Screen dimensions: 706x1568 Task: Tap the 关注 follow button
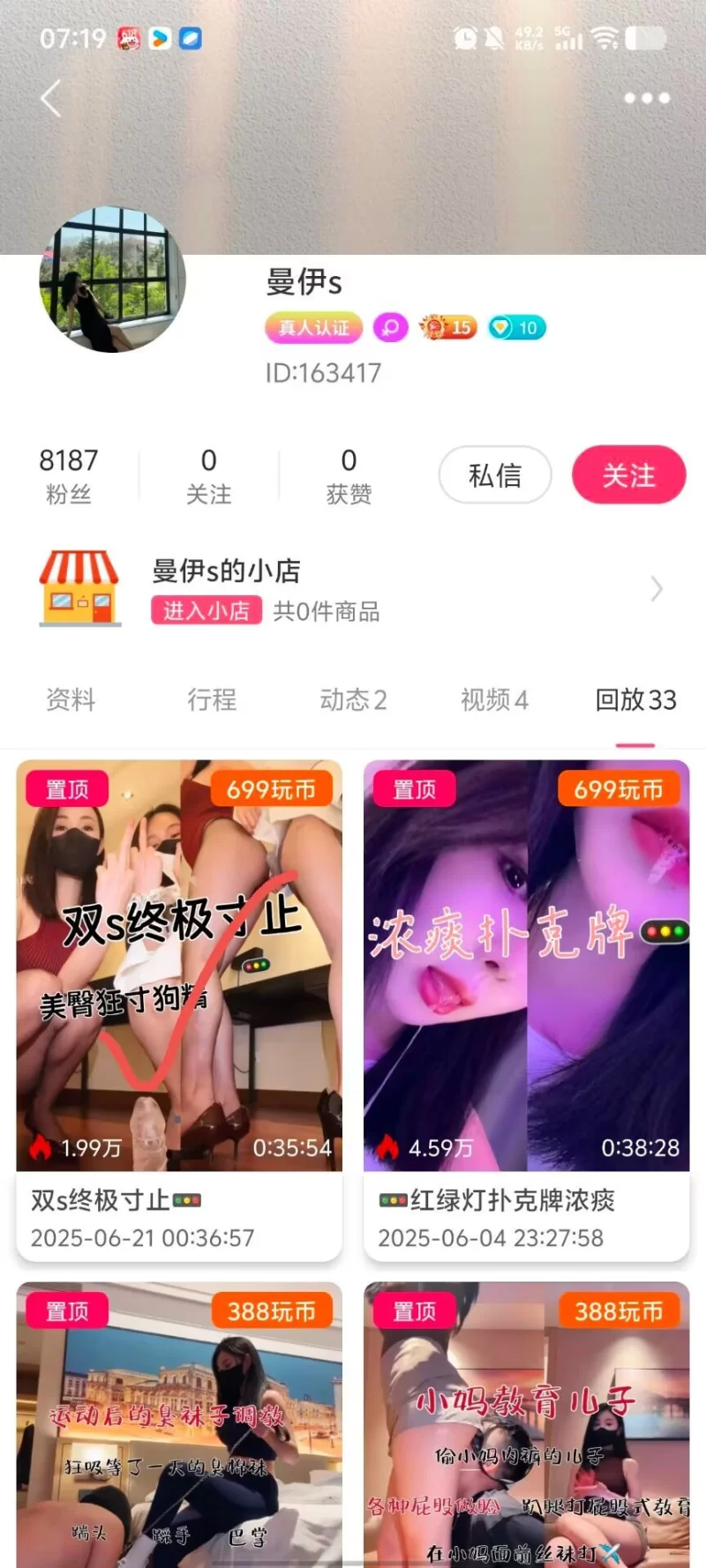click(x=628, y=475)
